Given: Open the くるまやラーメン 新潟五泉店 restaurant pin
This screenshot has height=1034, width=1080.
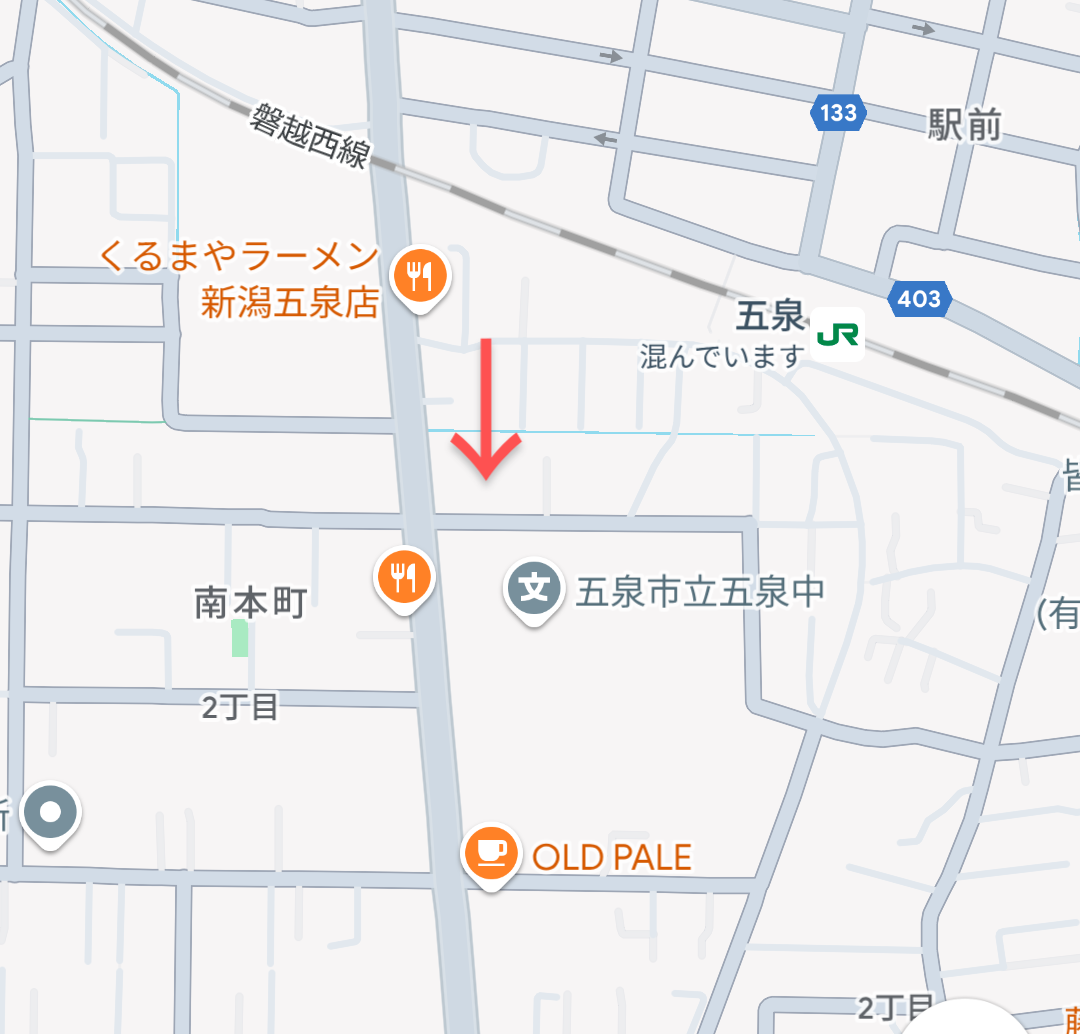Looking at the screenshot, I should [421, 272].
